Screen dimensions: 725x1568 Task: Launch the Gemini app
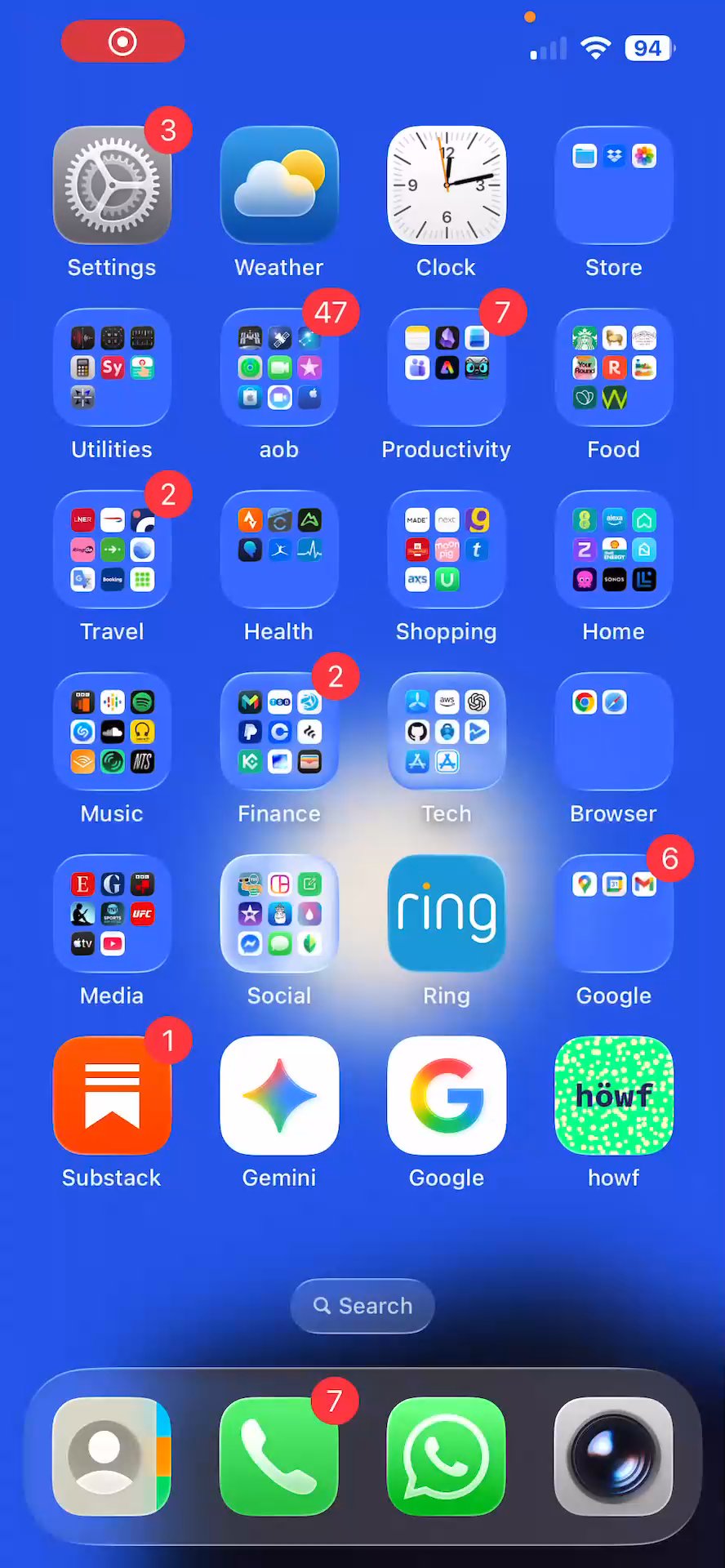(279, 1096)
